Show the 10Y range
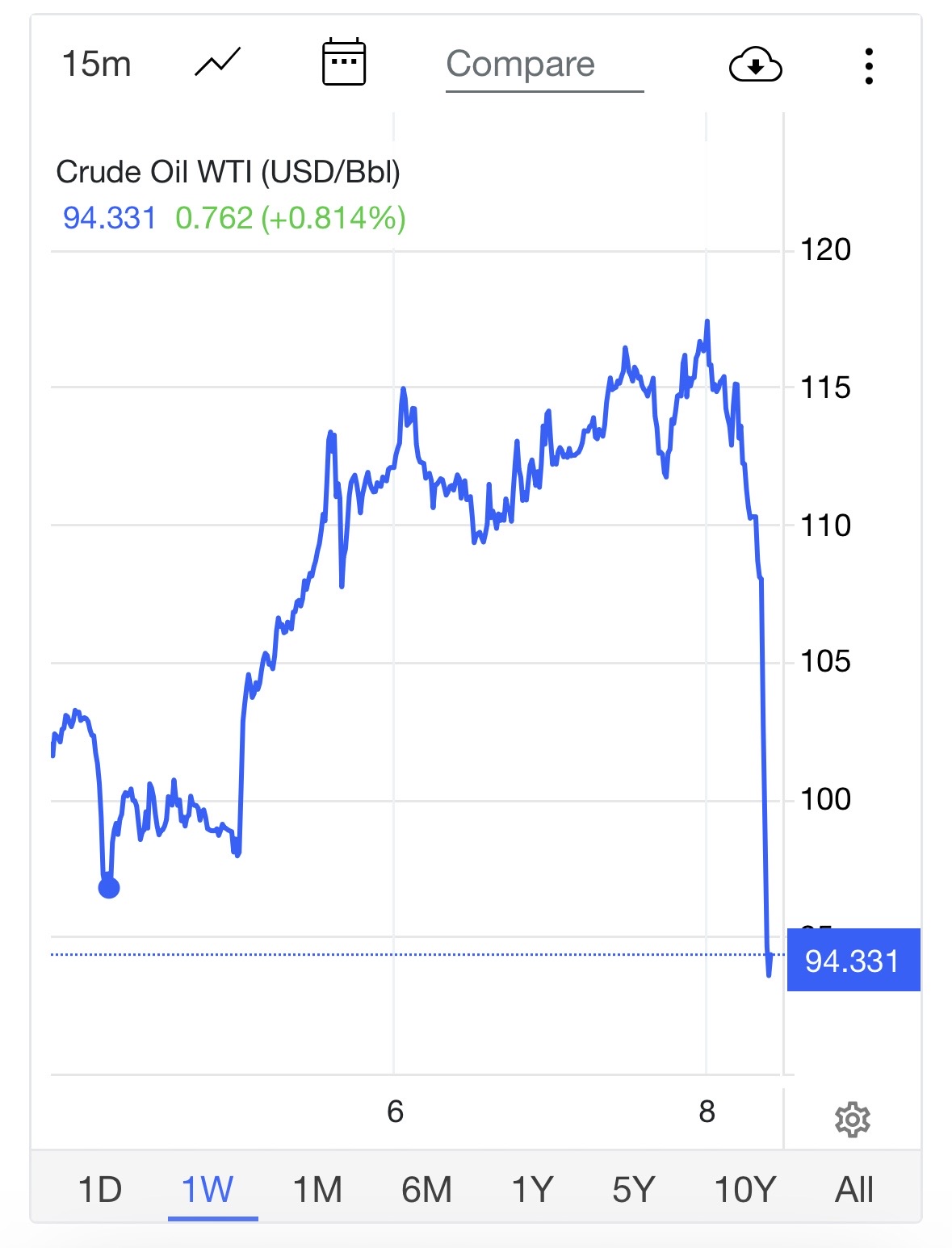The width and height of the screenshot is (952, 1248). pyautogui.click(x=744, y=1190)
